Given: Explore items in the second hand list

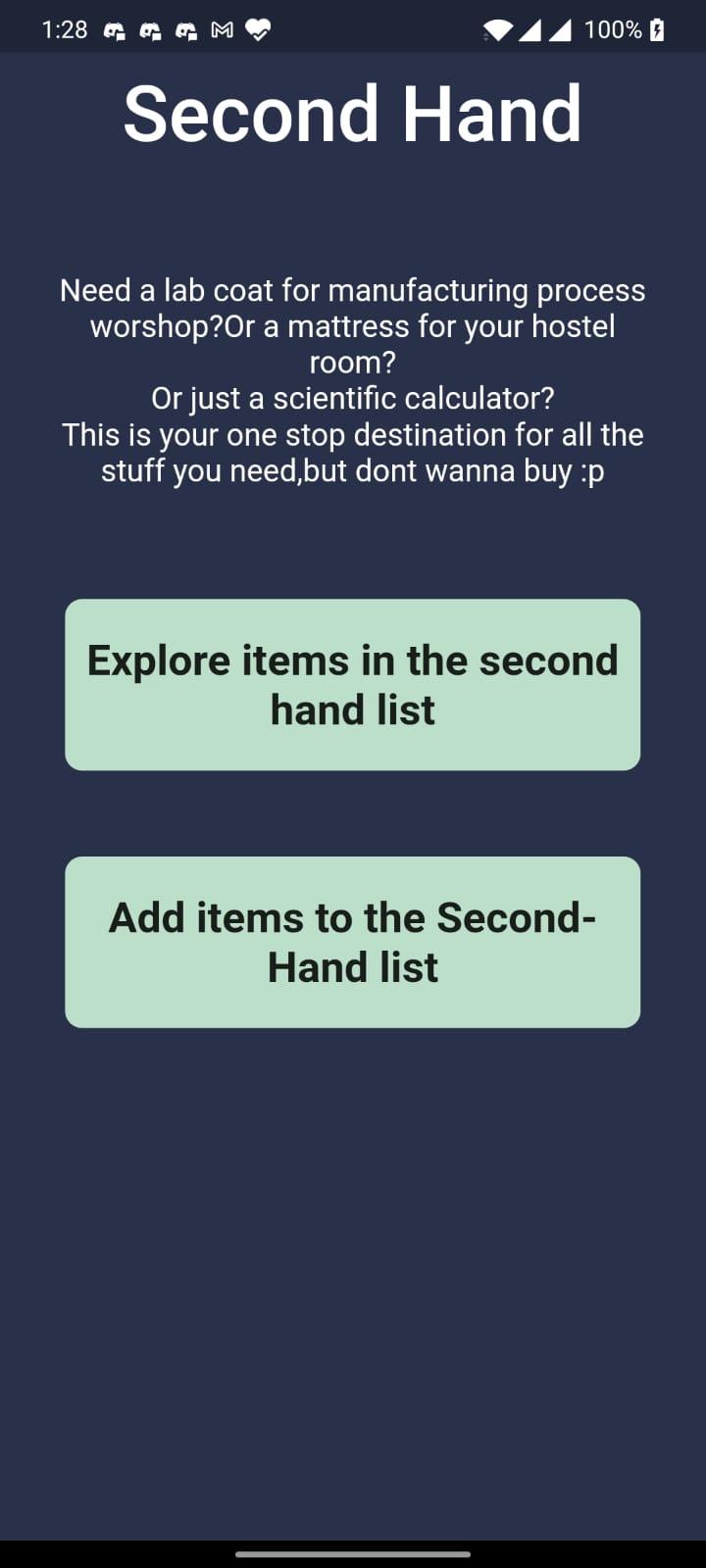Looking at the screenshot, I should [352, 684].
